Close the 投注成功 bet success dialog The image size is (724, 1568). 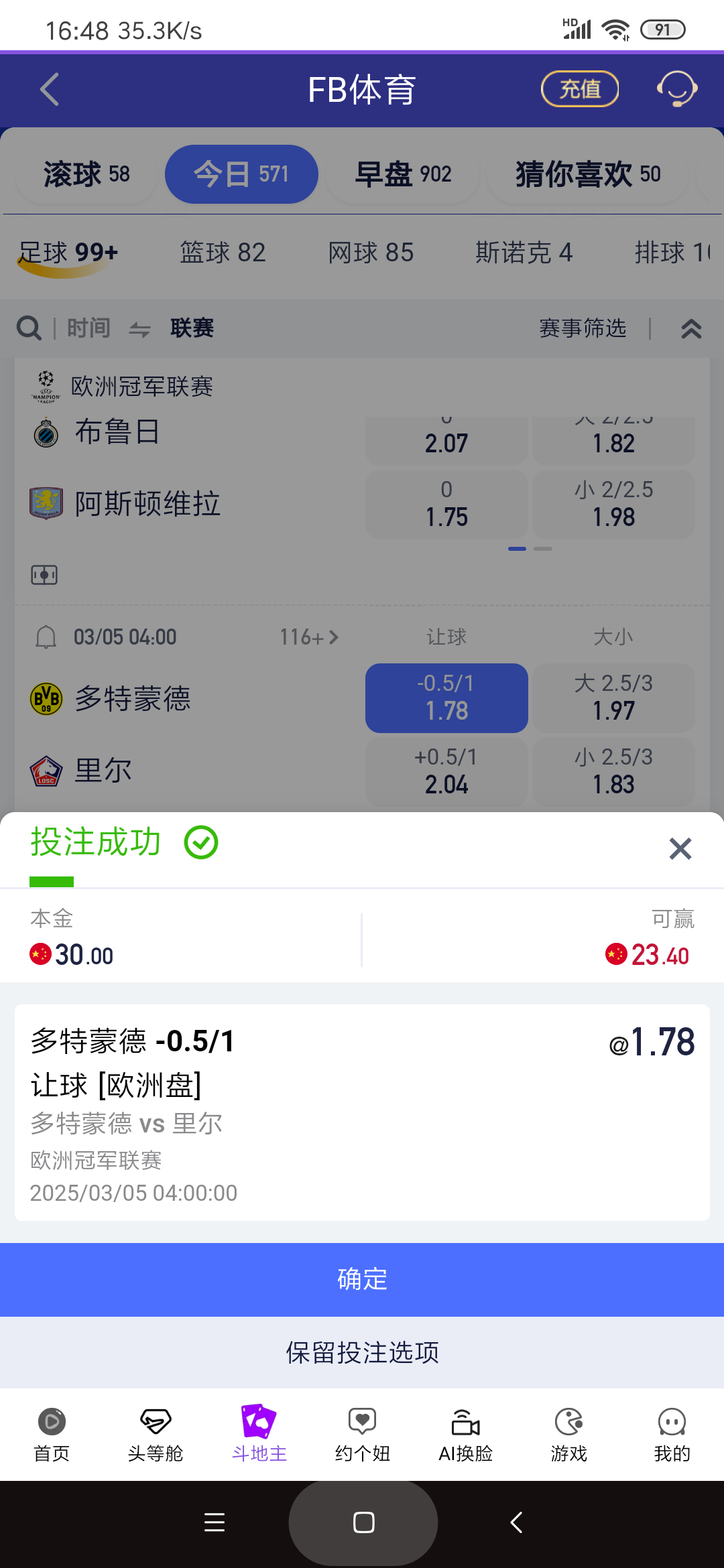coord(680,848)
